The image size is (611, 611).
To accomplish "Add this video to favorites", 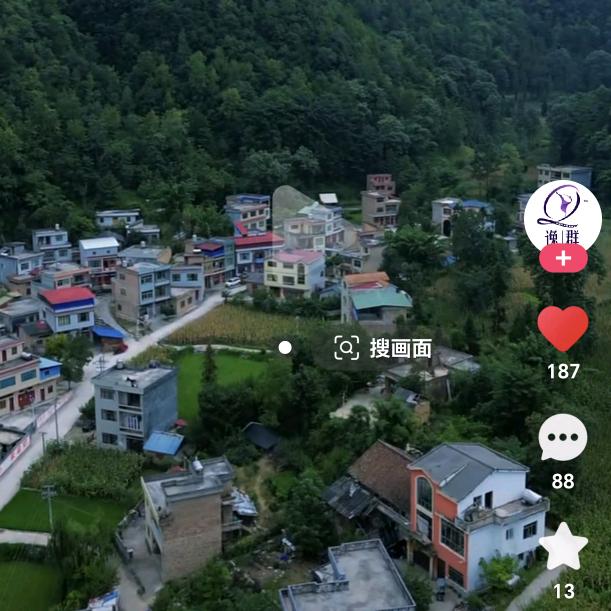I will [563, 546].
